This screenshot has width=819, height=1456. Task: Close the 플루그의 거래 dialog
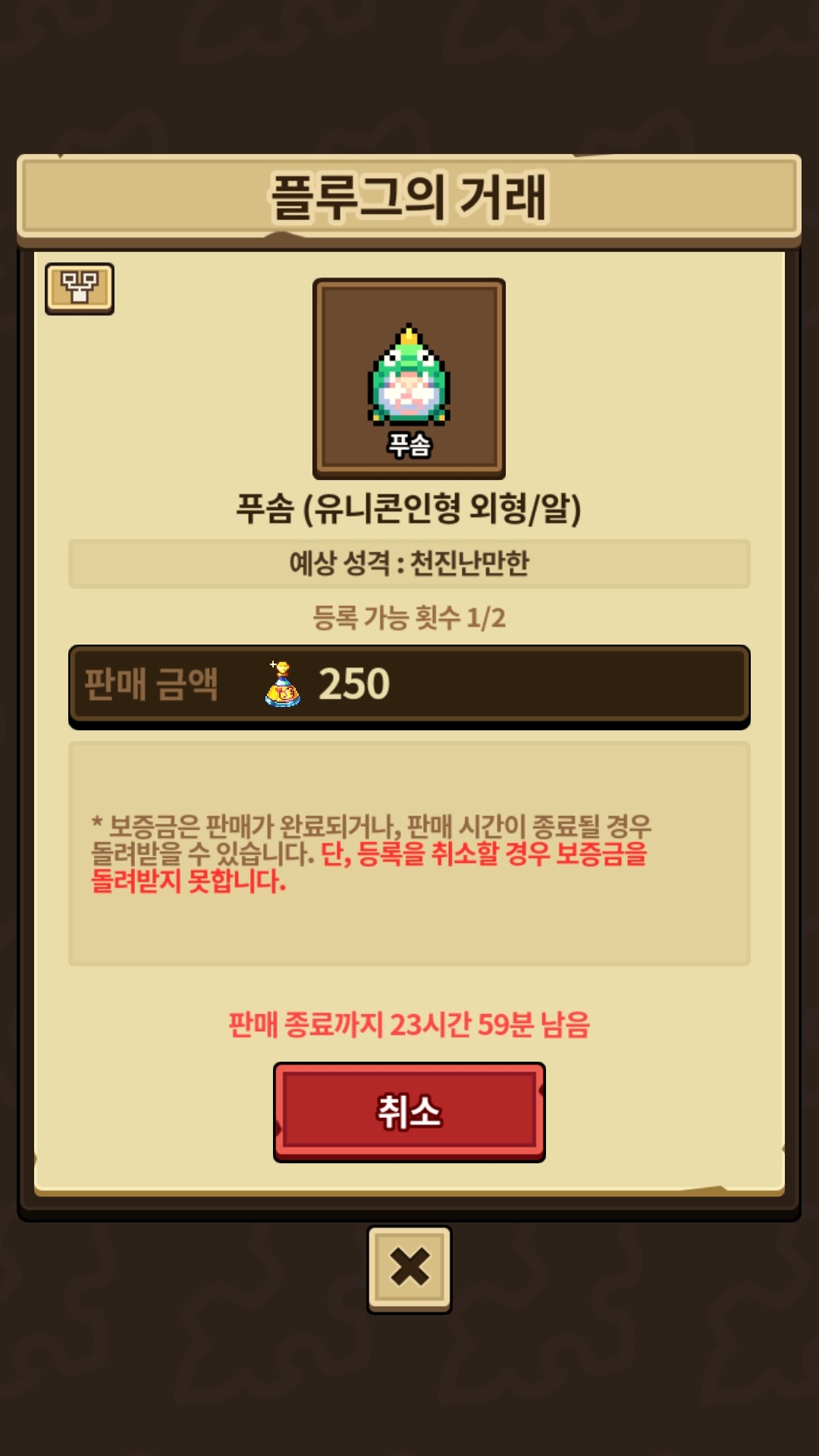[409, 1268]
